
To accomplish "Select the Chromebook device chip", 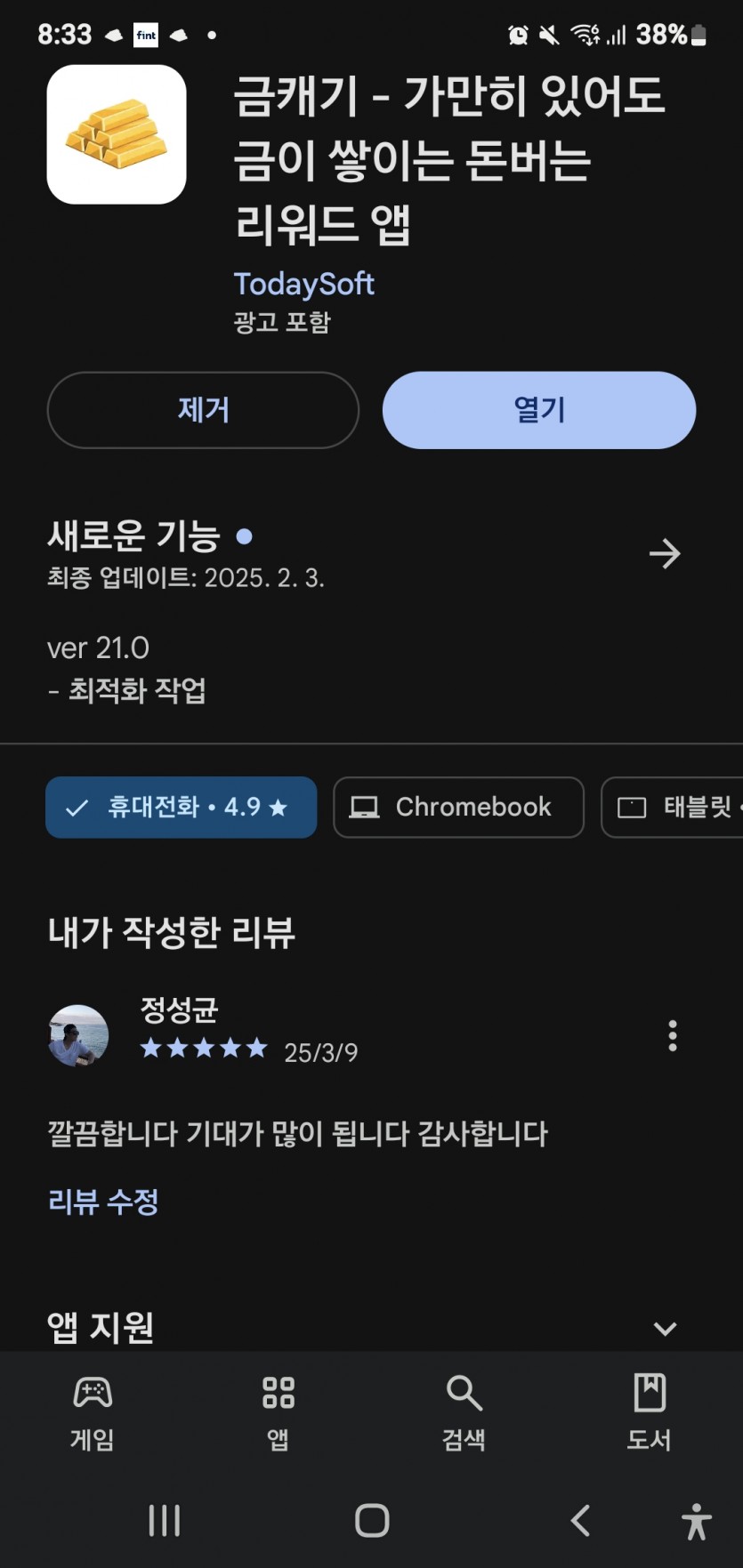I will [458, 807].
